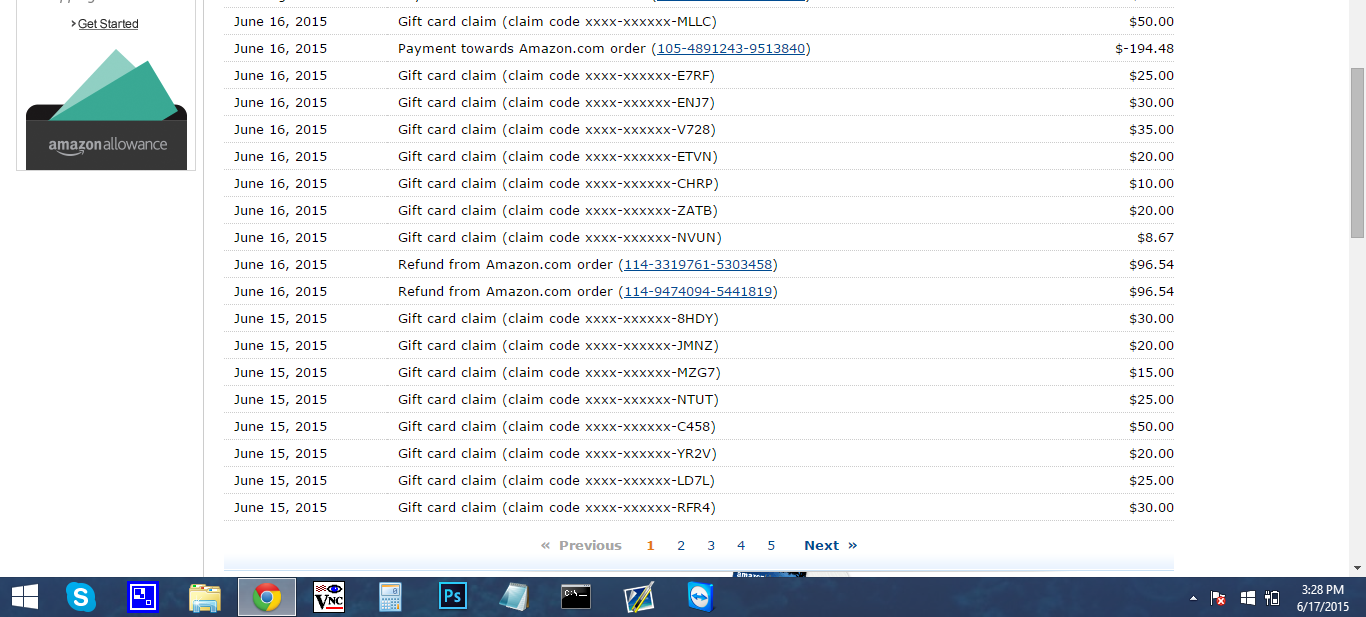Screen dimensions: 1366x617
Task: Launch Skype from the taskbar
Action: (x=81, y=597)
